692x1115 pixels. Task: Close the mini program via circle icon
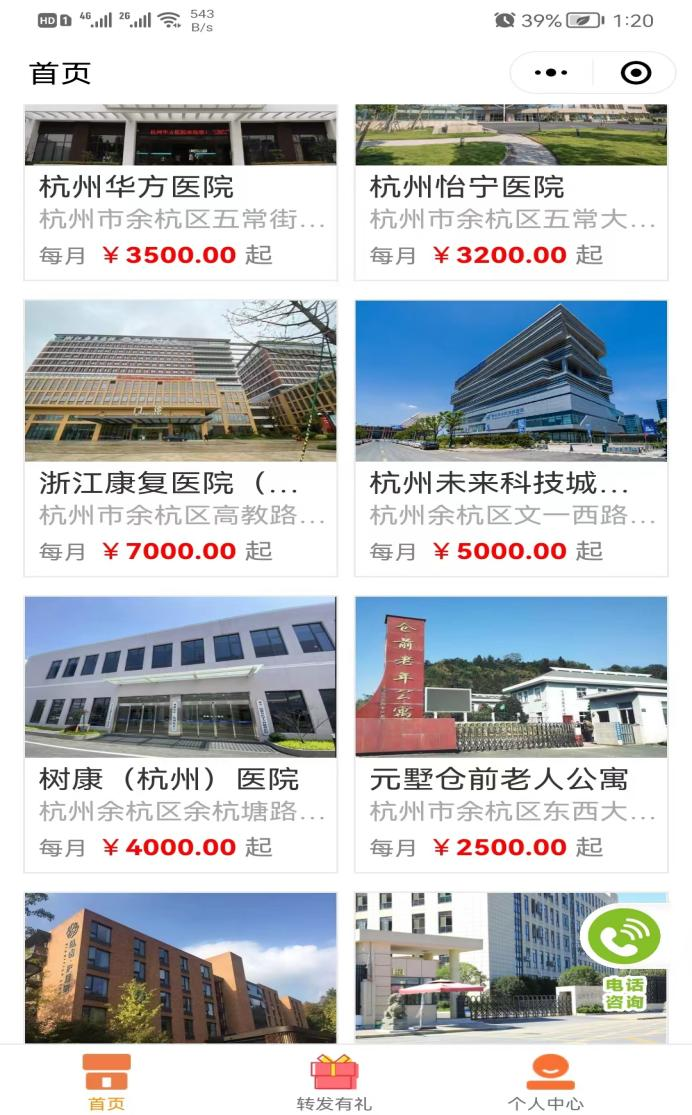coord(635,73)
